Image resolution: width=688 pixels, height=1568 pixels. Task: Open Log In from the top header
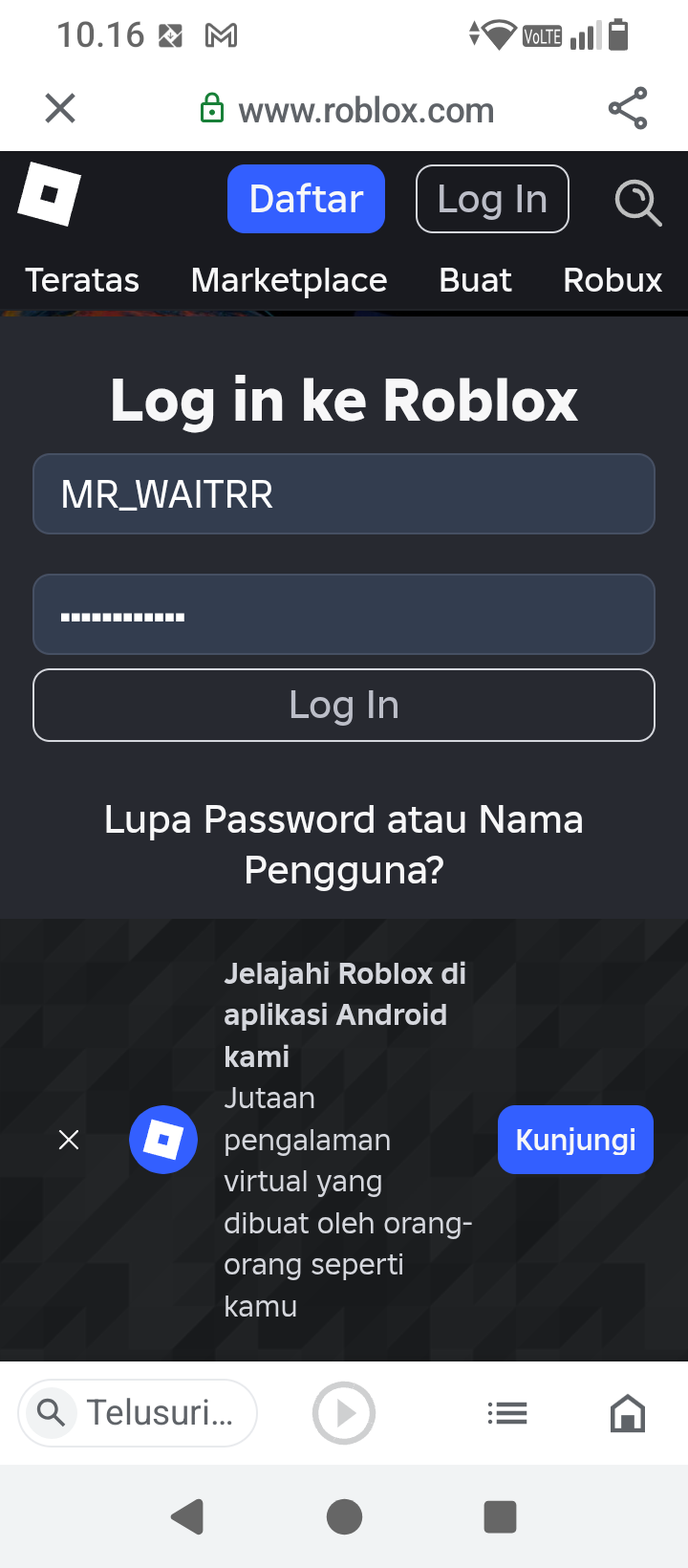click(492, 199)
